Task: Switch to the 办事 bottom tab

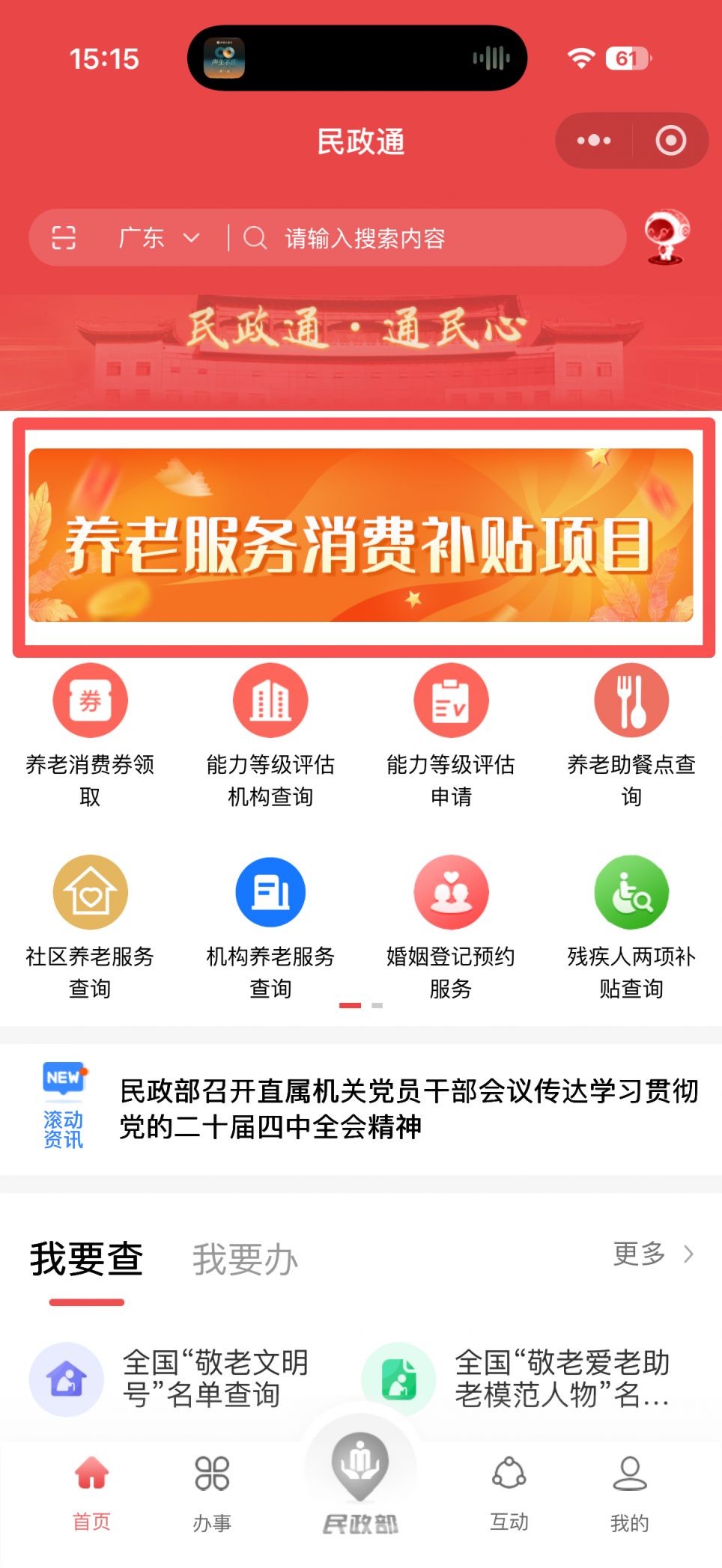Action: 212,1489
